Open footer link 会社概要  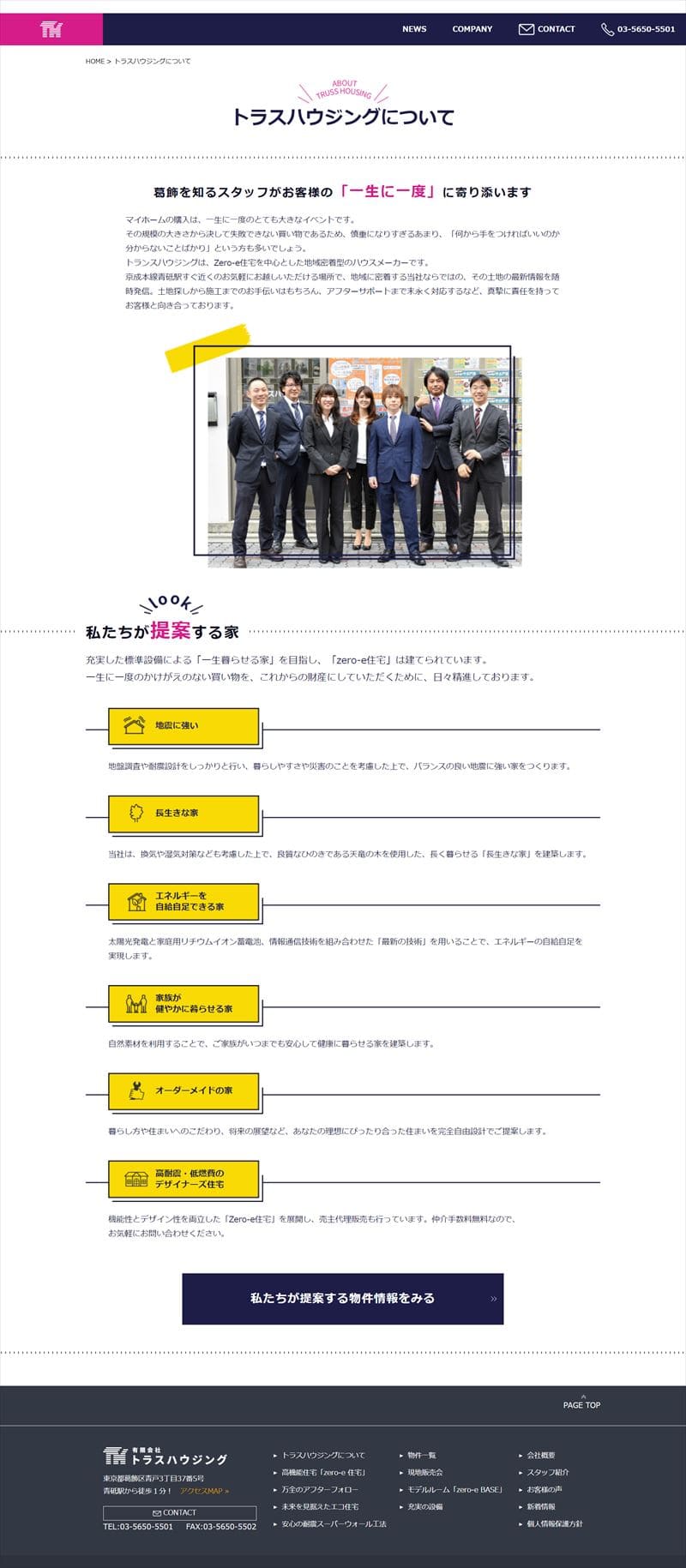tap(541, 1455)
